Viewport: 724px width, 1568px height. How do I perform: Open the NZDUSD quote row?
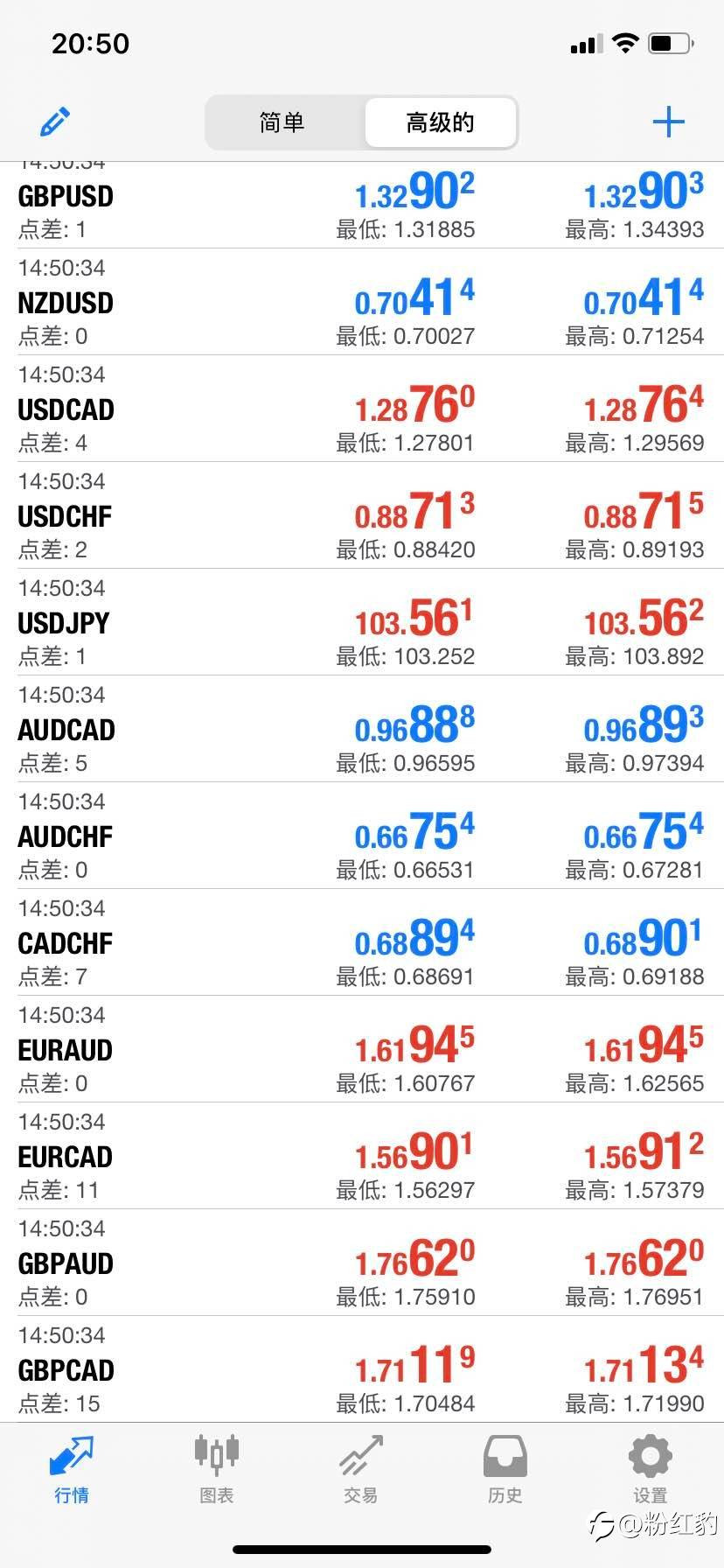362,302
